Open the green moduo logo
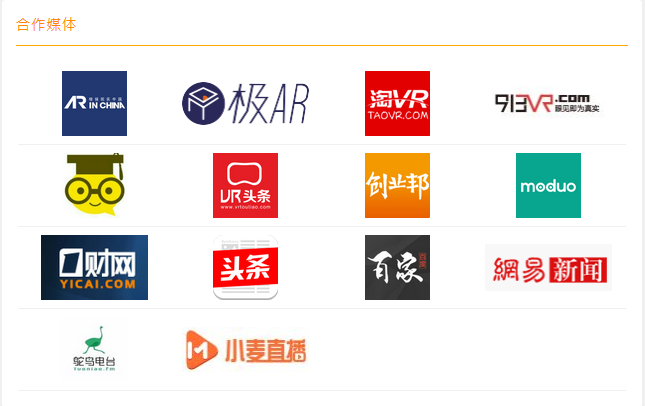This screenshot has width=645, height=406. [x=548, y=185]
